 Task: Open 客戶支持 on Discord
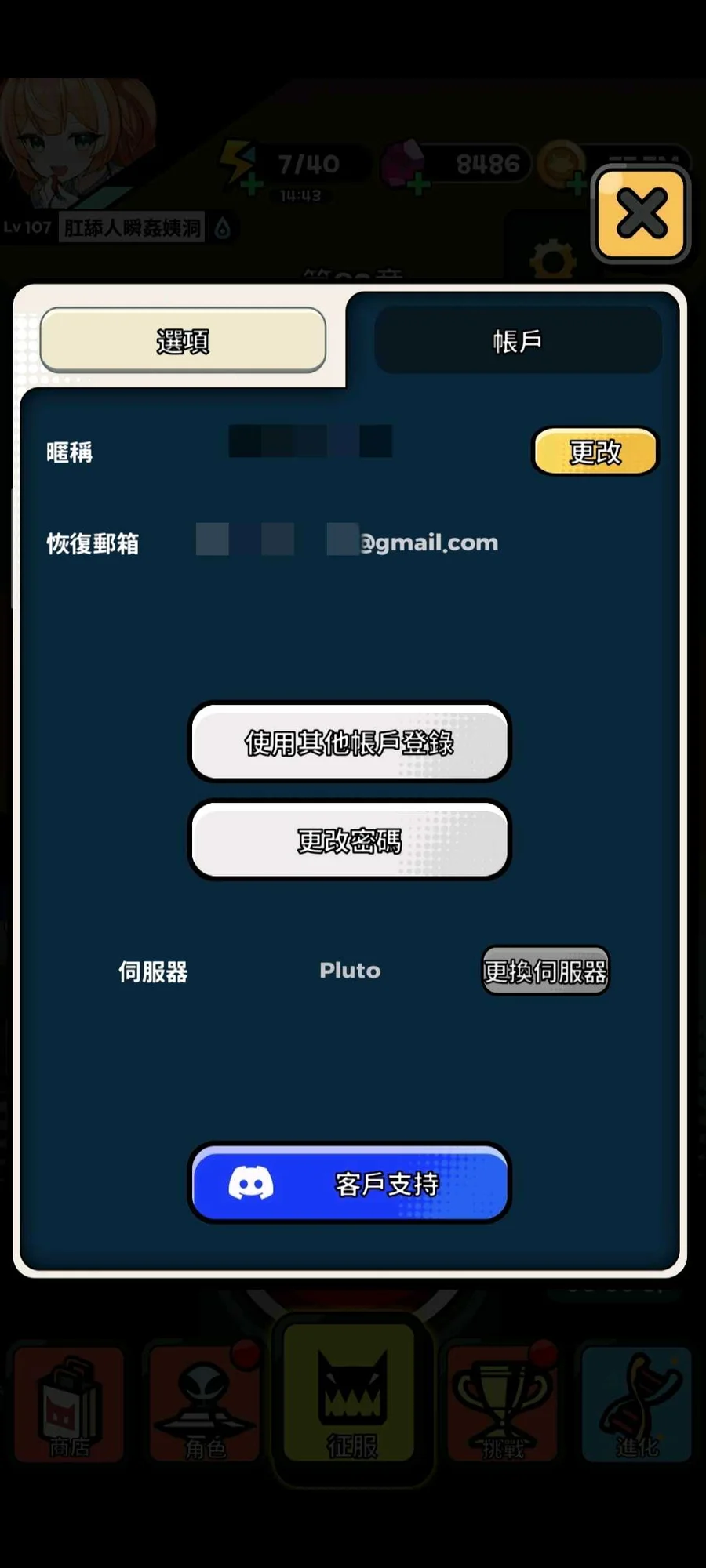tap(350, 1182)
